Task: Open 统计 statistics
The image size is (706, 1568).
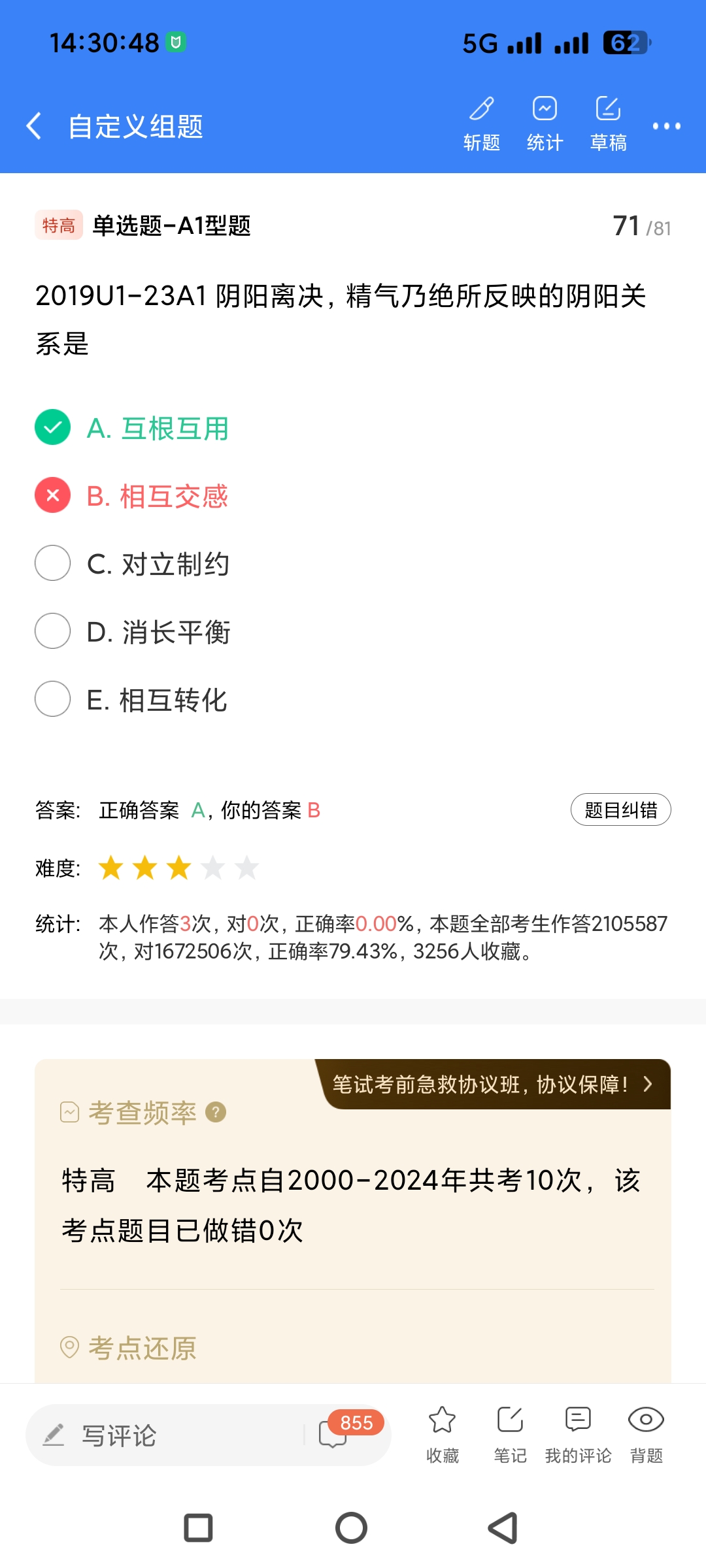Action: pyautogui.click(x=545, y=123)
